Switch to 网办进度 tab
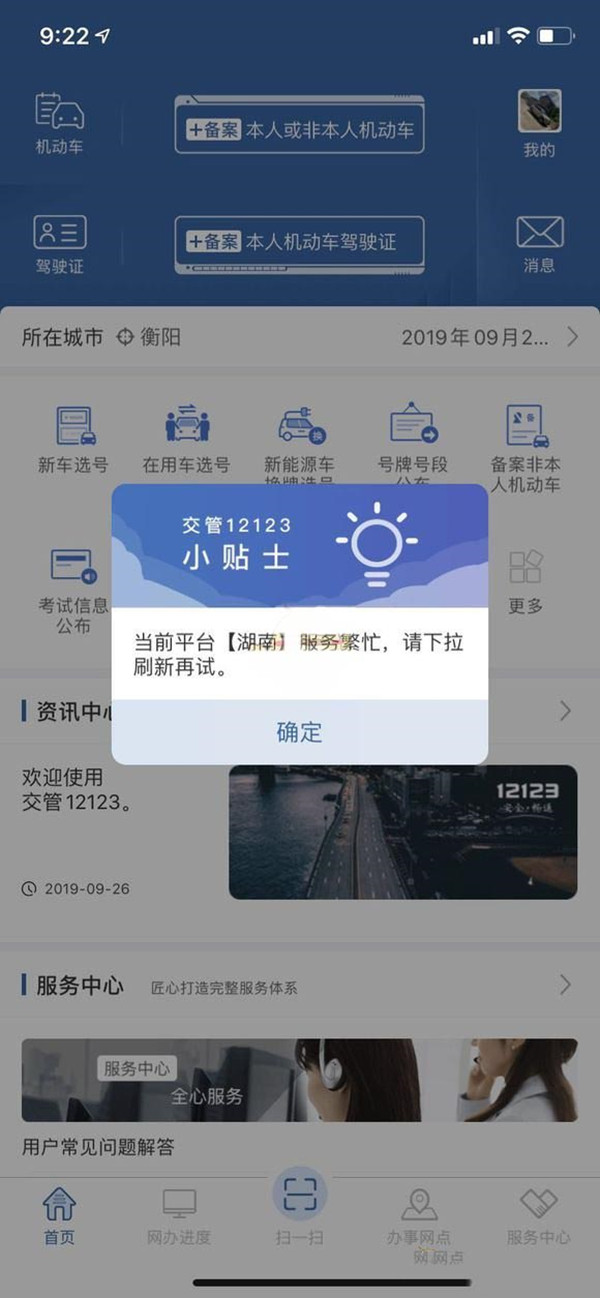 pos(179,1216)
